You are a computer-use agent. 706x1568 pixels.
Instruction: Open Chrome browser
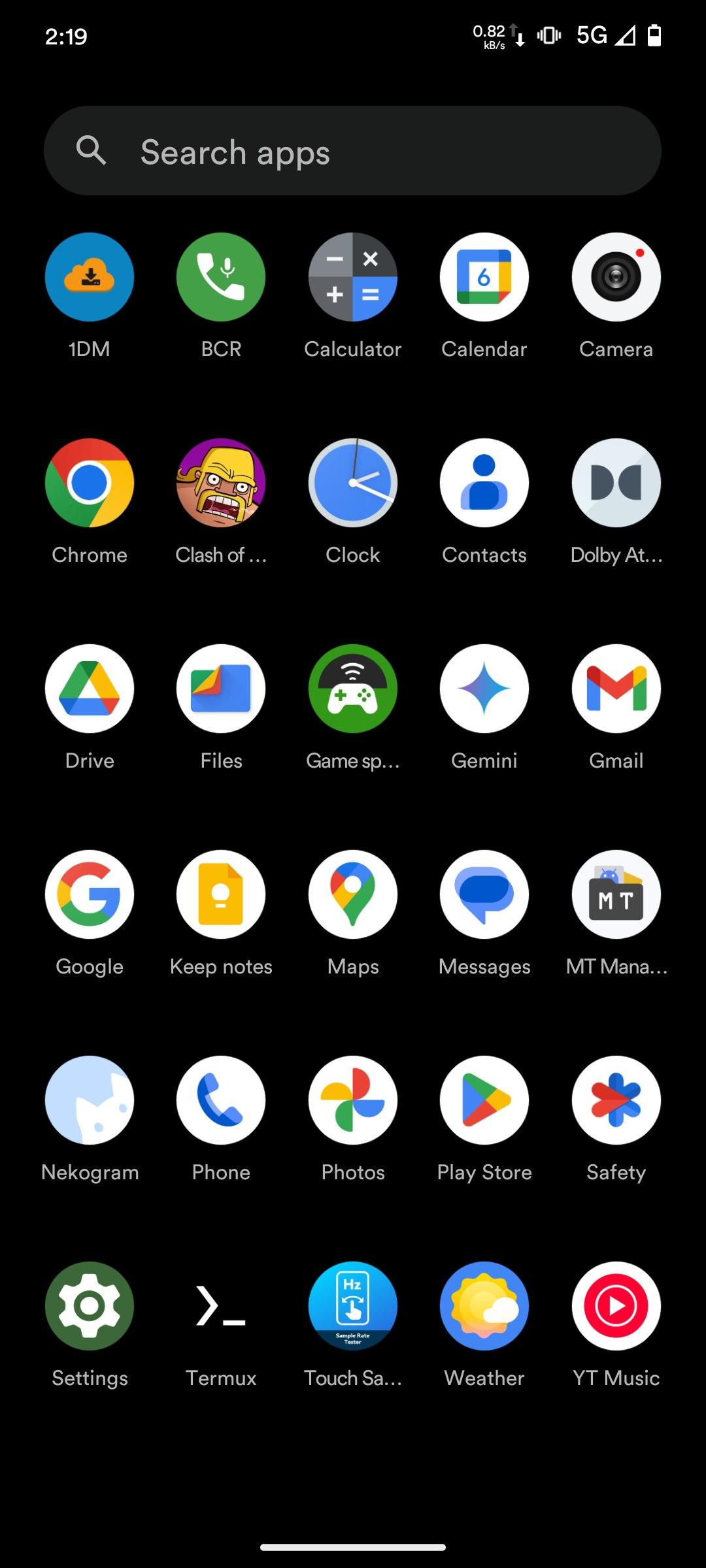(90, 483)
